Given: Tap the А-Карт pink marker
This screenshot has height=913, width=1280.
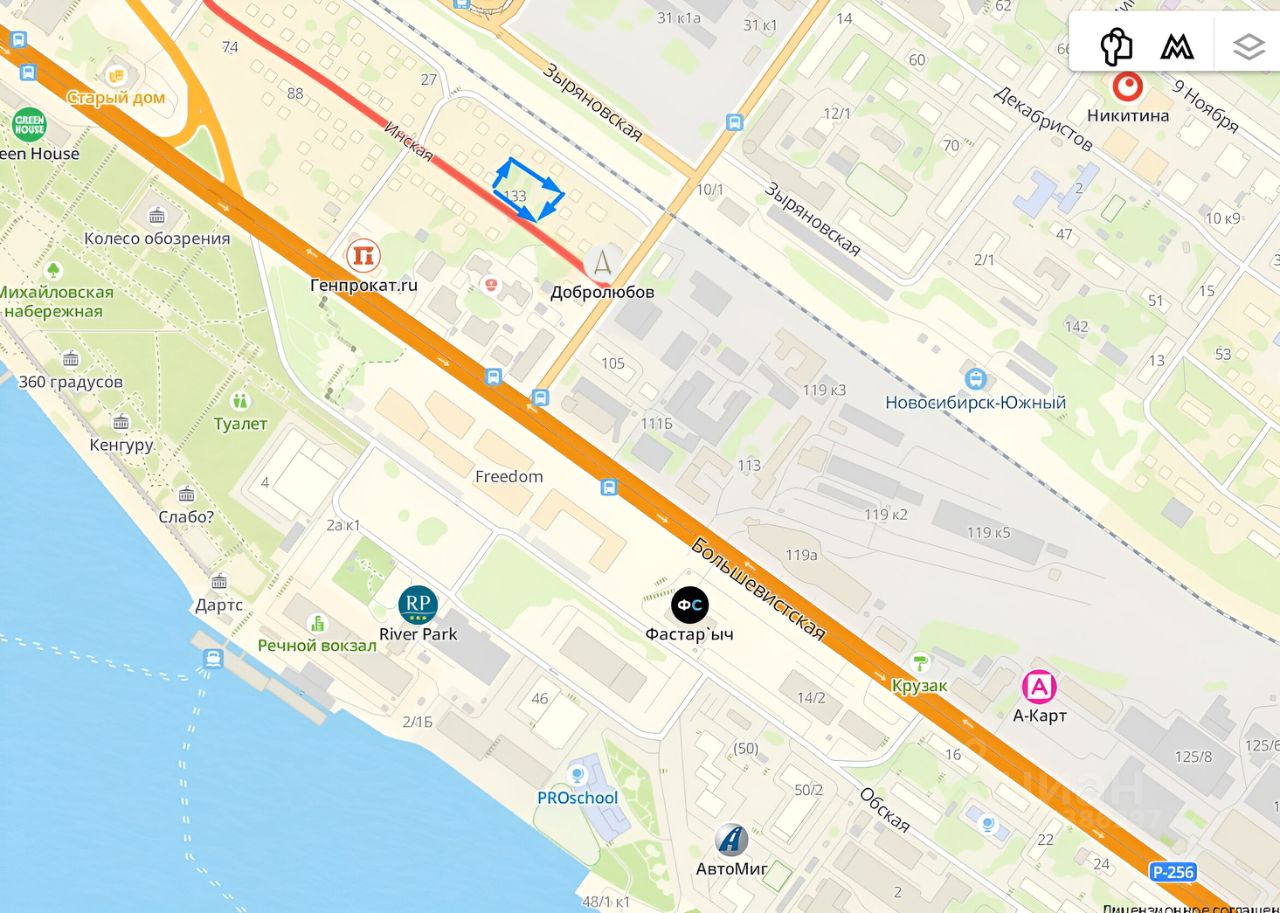Looking at the screenshot, I should (1039, 687).
